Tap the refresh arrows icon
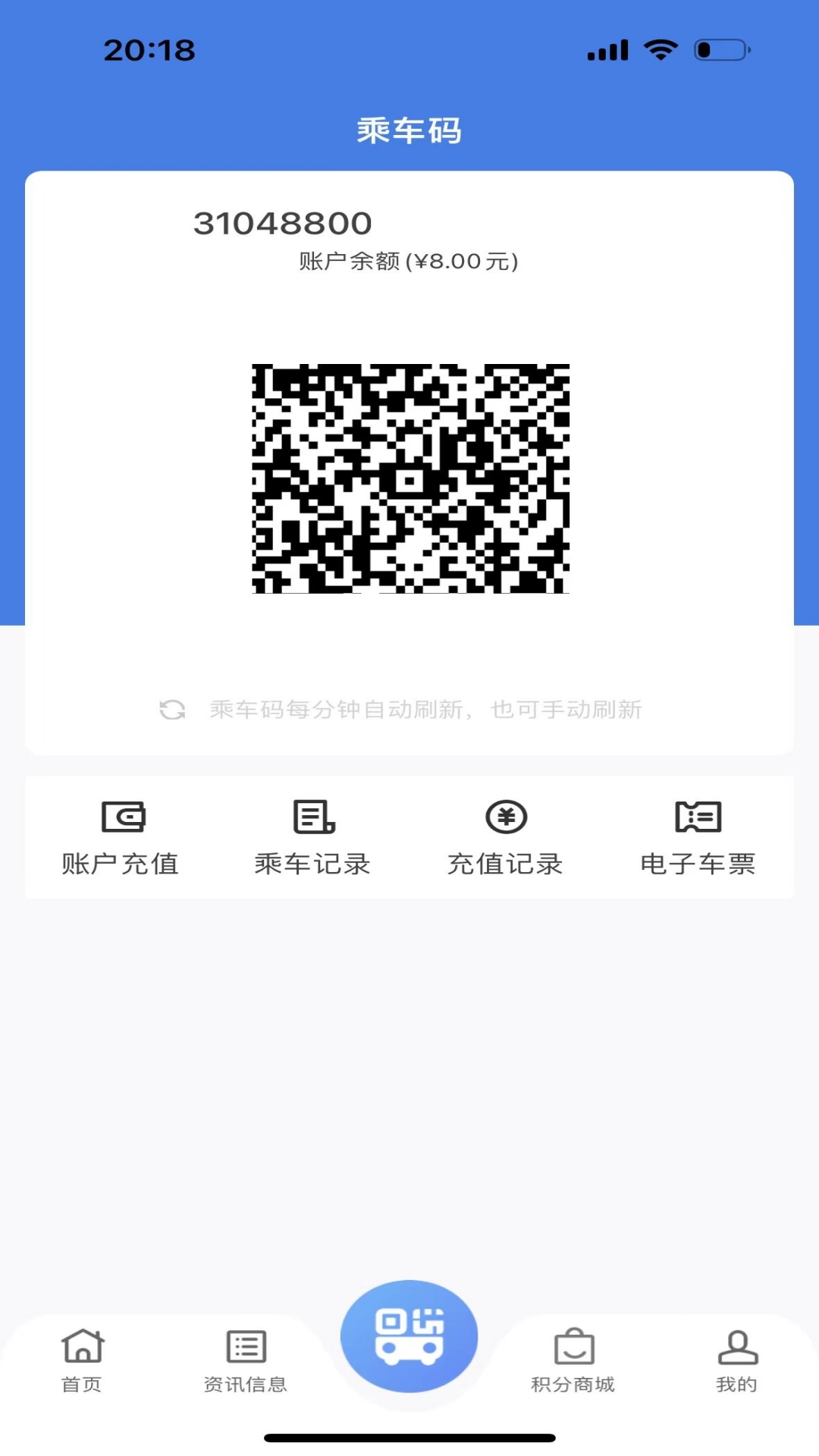 click(x=173, y=711)
